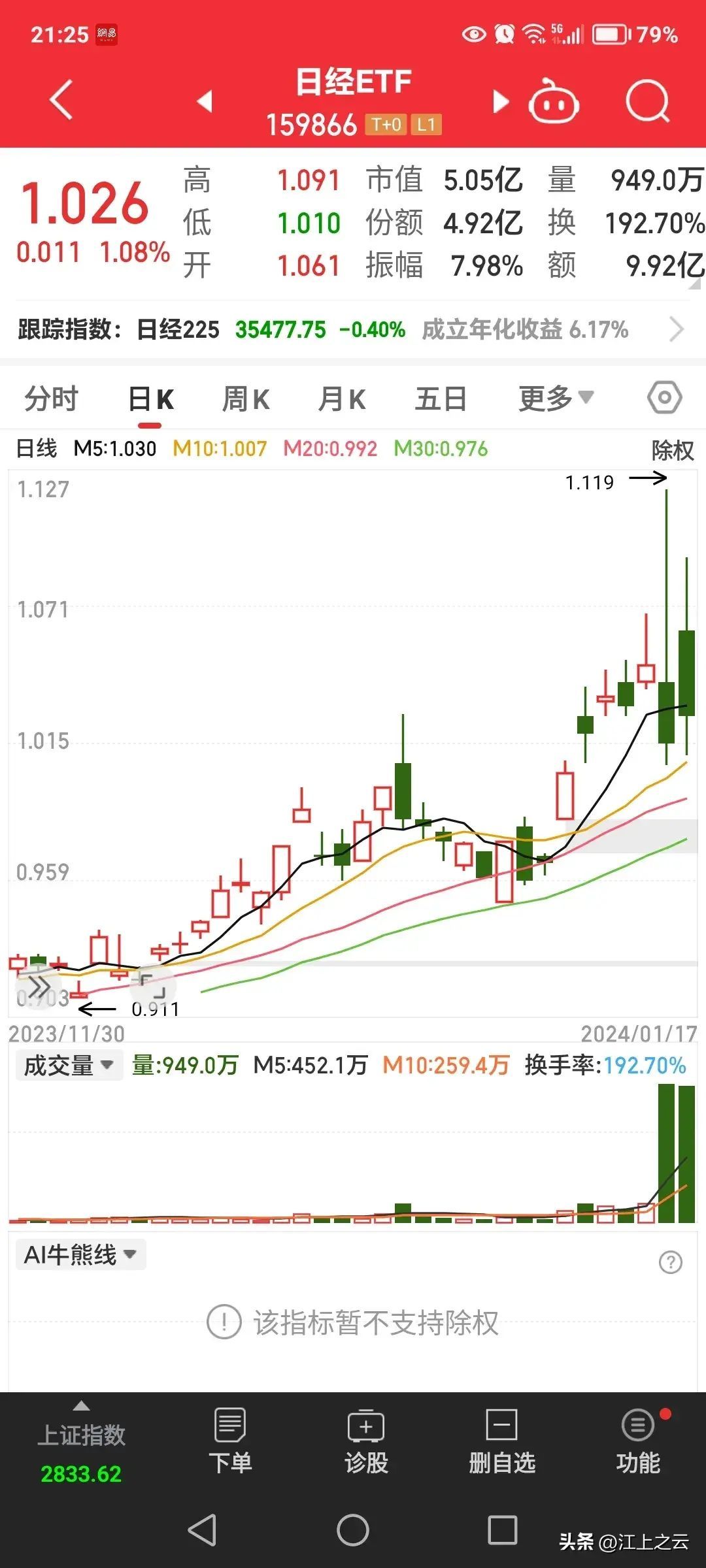
Task: Switch to the next stock
Action: pos(500,101)
